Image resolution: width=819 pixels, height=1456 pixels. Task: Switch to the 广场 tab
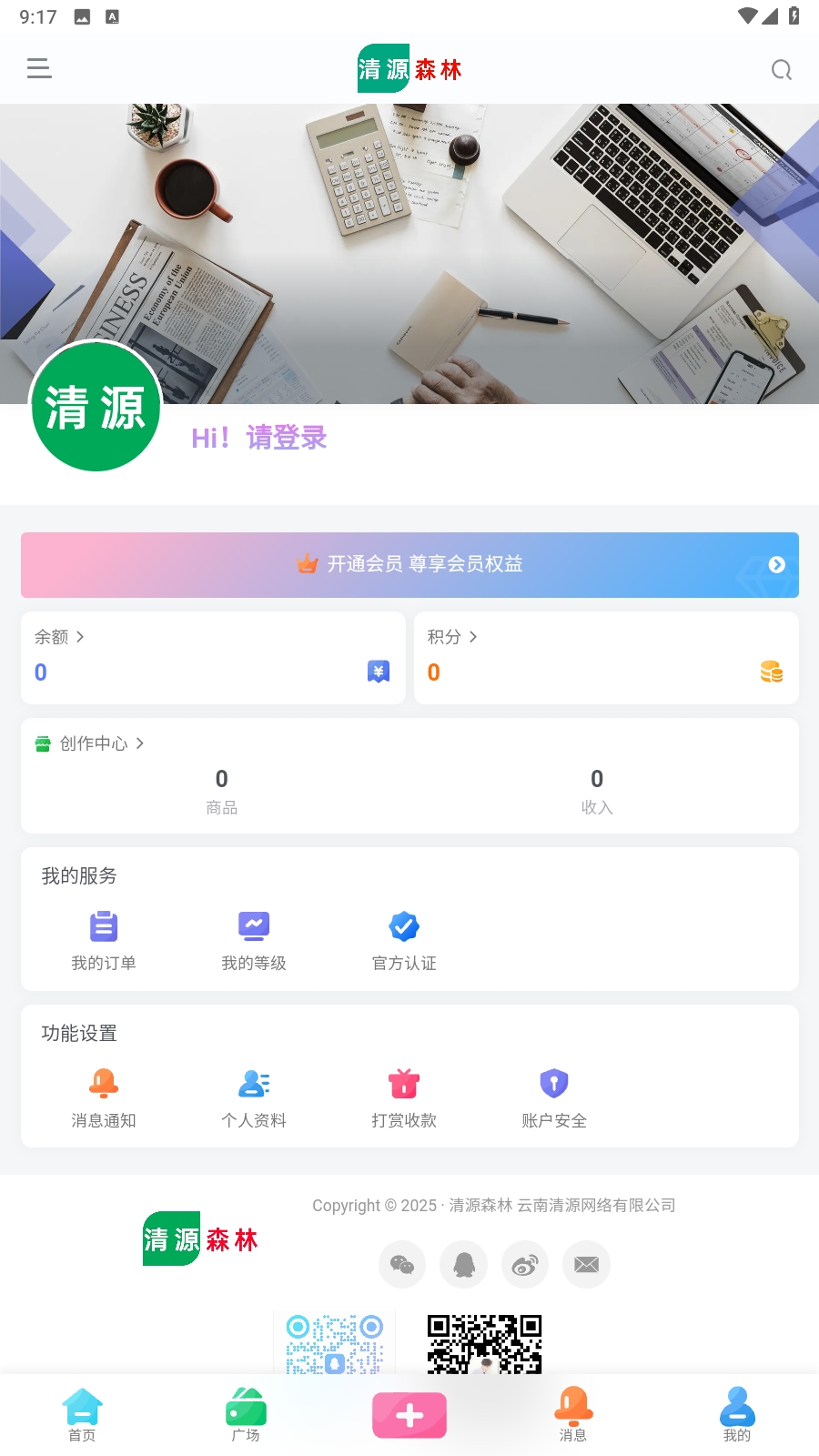[x=246, y=1415]
